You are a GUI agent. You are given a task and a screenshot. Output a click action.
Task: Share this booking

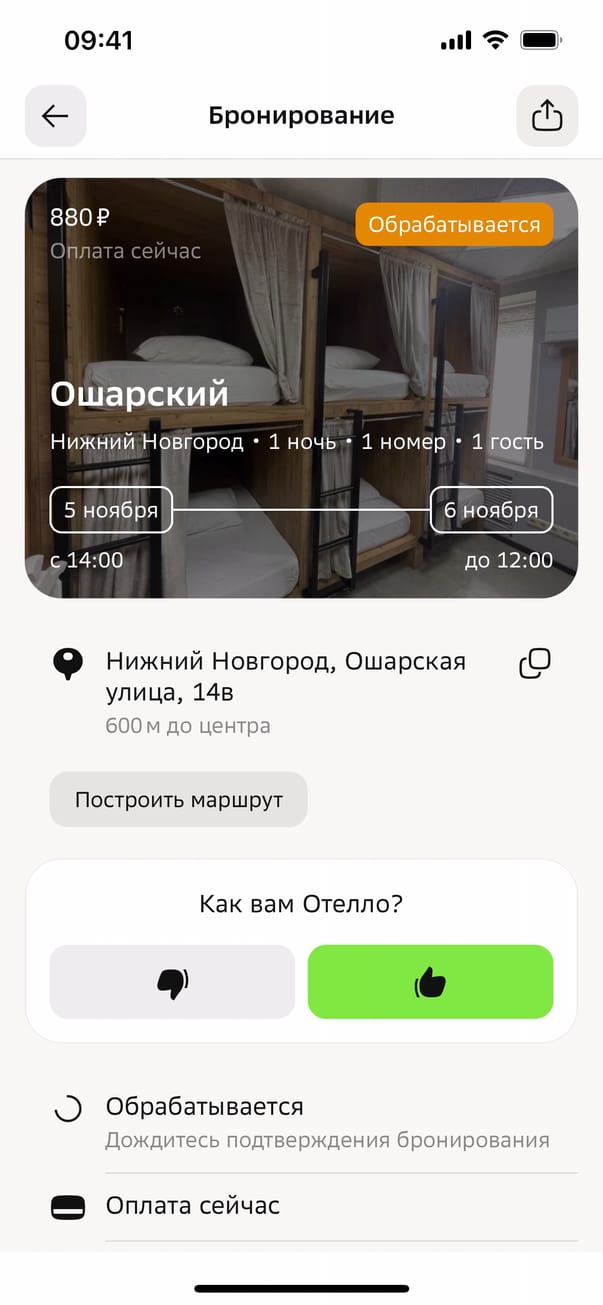pyautogui.click(x=547, y=116)
